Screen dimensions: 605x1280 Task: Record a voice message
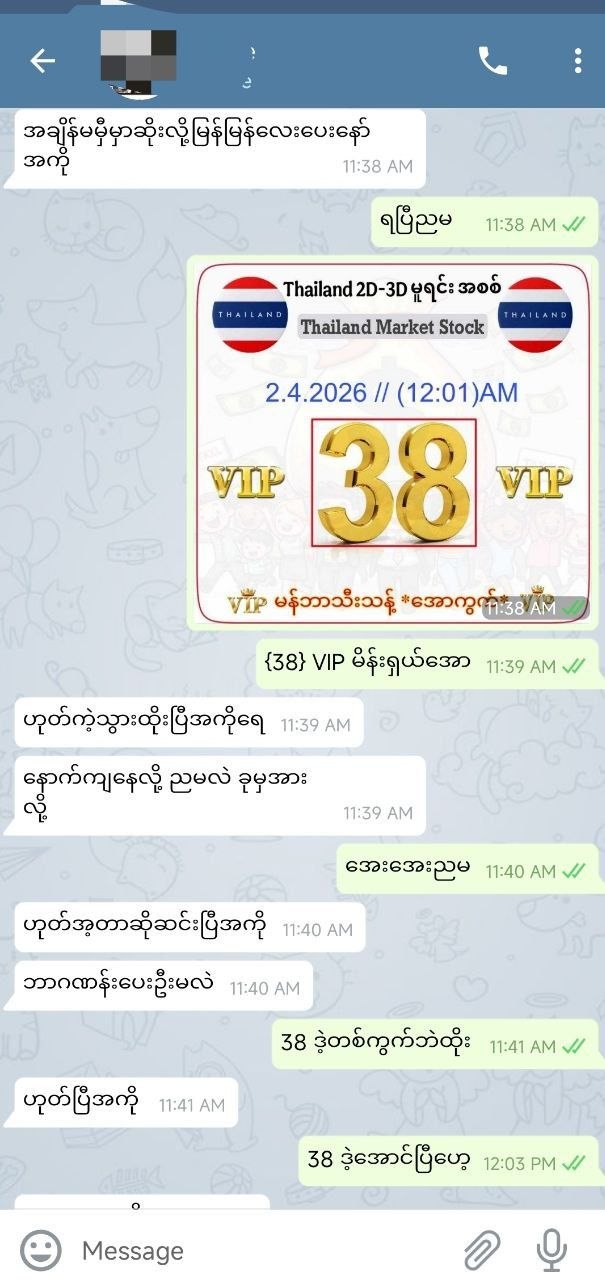coord(551,1250)
